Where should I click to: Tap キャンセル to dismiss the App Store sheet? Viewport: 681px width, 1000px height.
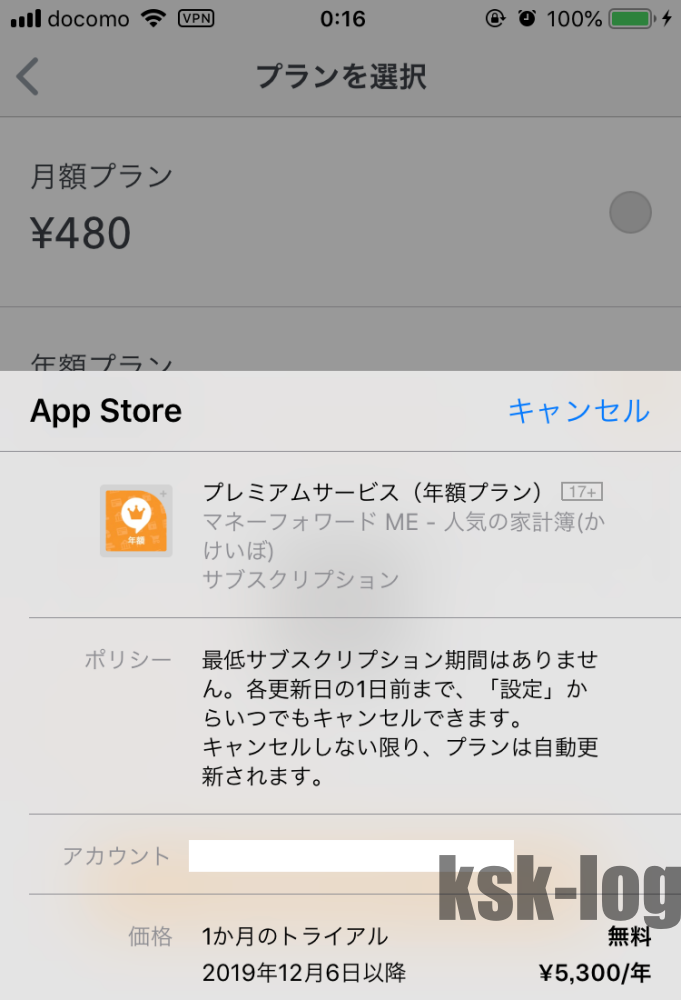[578, 410]
